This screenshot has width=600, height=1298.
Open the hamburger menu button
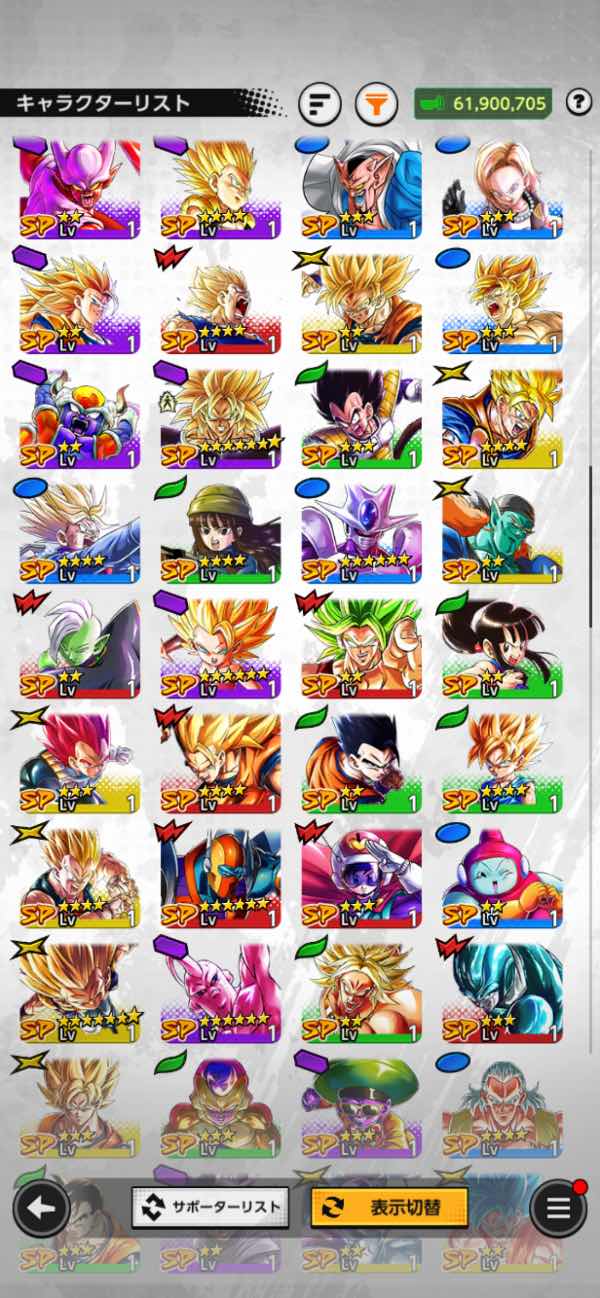point(558,1208)
